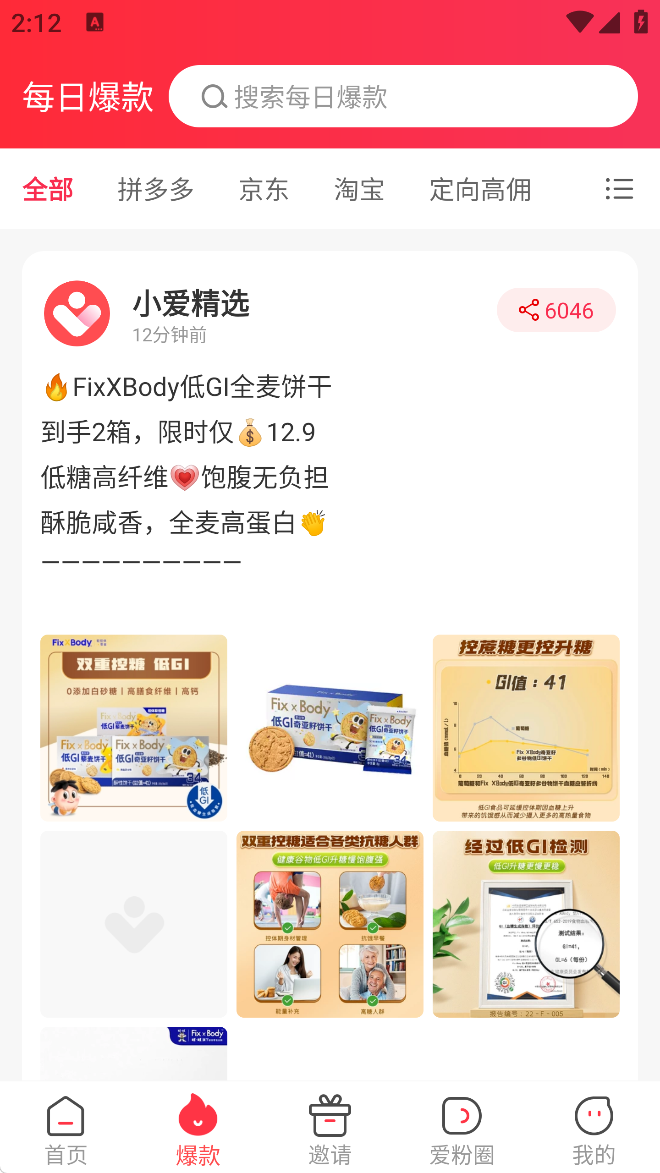Image resolution: width=660 pixels, height=1173 pixels.
Task: Switch to the 京东 tab
Action: (264, 189)
